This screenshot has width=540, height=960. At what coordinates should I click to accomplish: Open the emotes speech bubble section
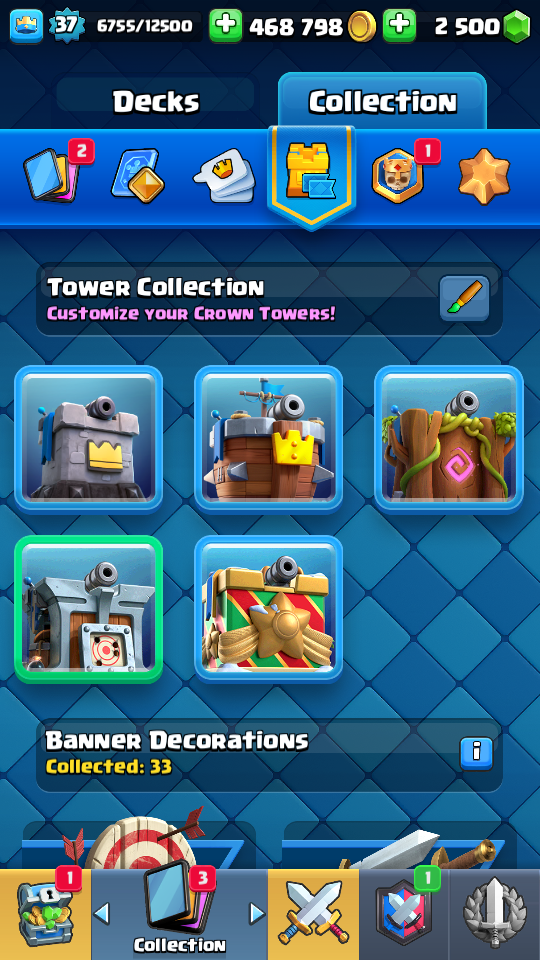[225, 176]
